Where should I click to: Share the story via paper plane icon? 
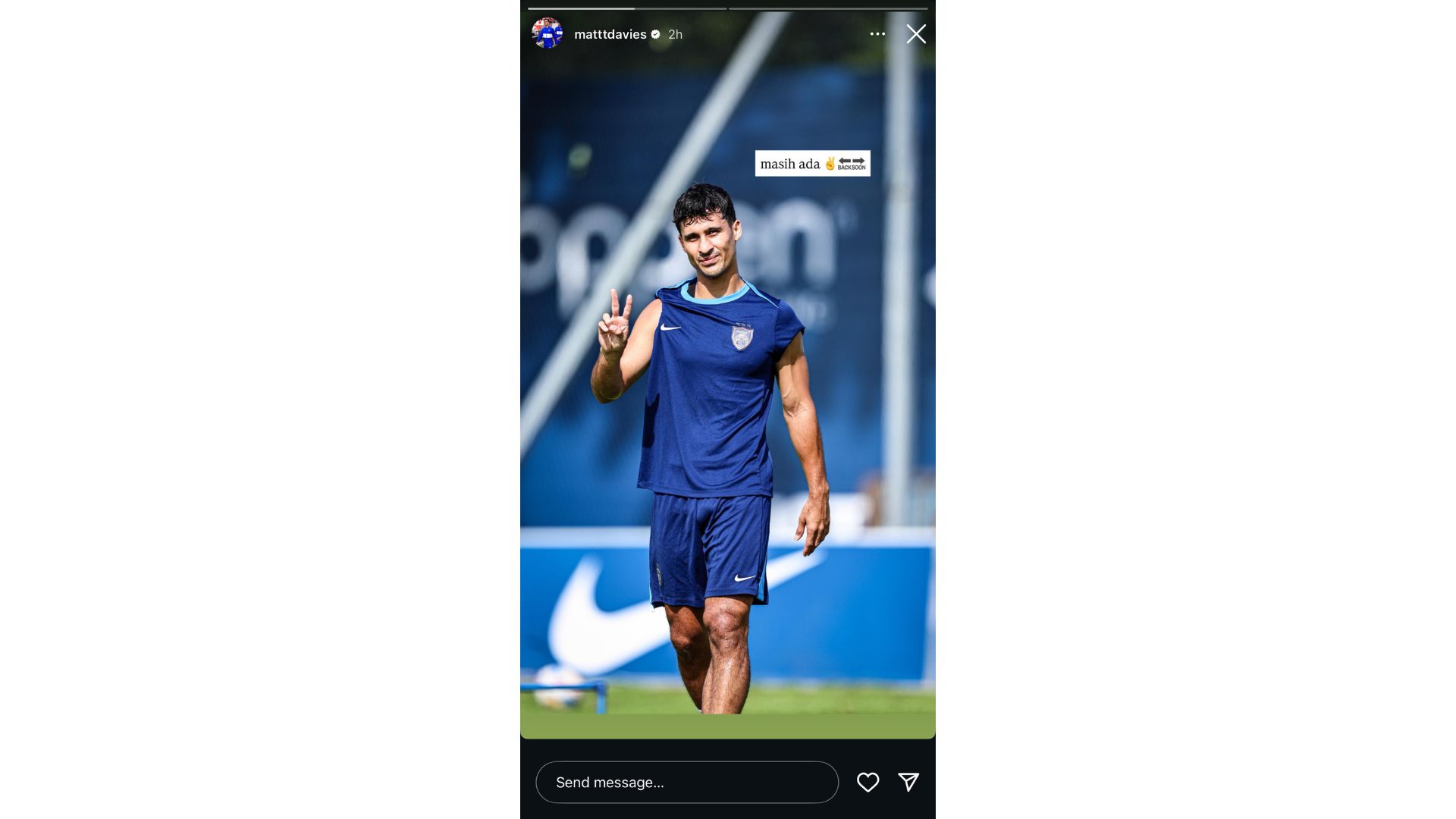(x=908, y=782)
